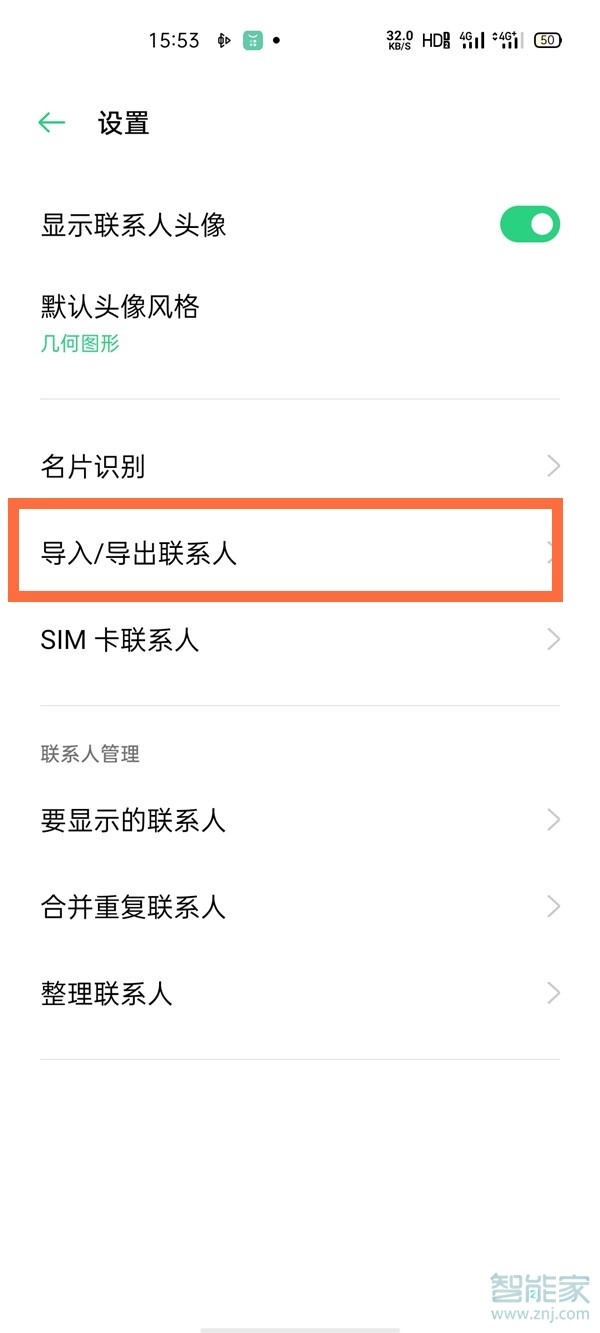
Task: Open 要显示的联系人 setting
Action: 300,821
